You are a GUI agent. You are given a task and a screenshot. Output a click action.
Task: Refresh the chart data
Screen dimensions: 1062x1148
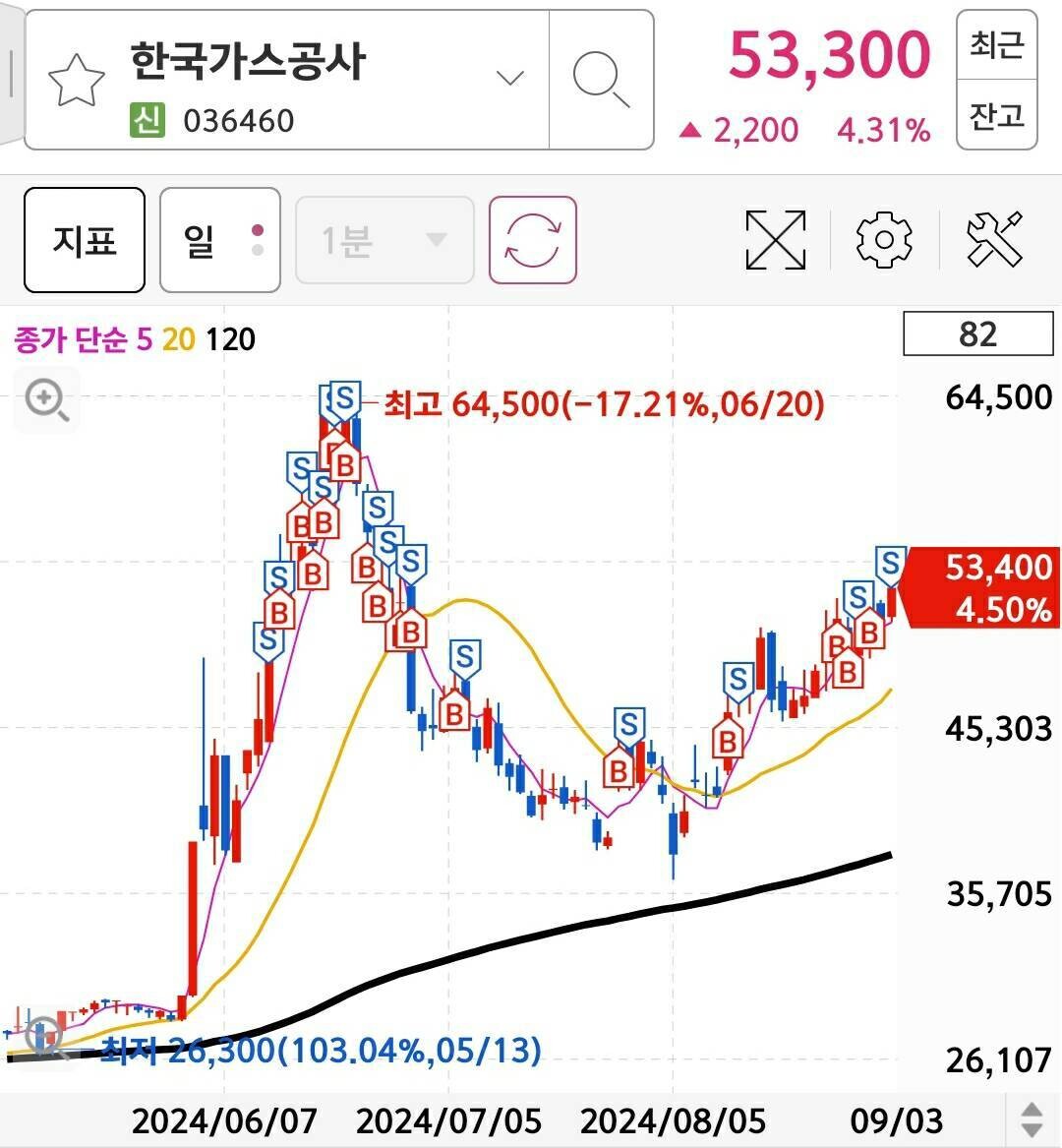coord(532,240)
